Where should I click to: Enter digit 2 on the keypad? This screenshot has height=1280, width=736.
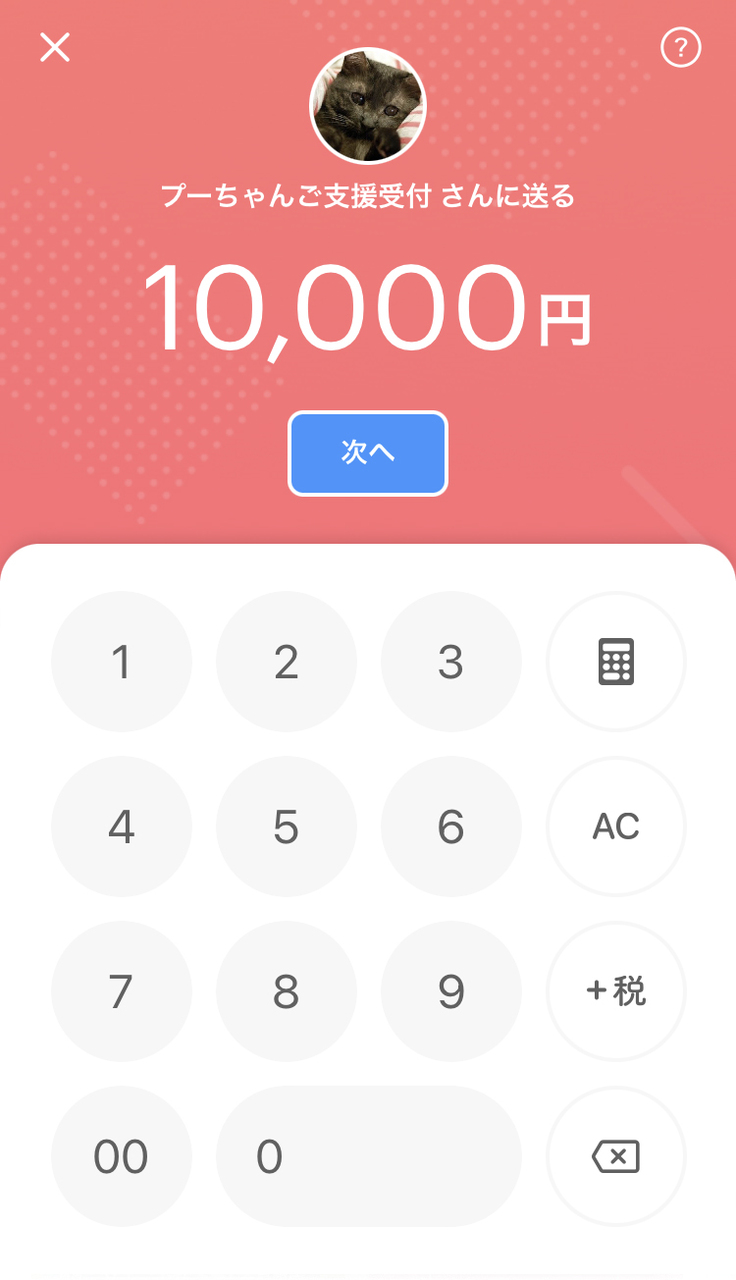286,661
